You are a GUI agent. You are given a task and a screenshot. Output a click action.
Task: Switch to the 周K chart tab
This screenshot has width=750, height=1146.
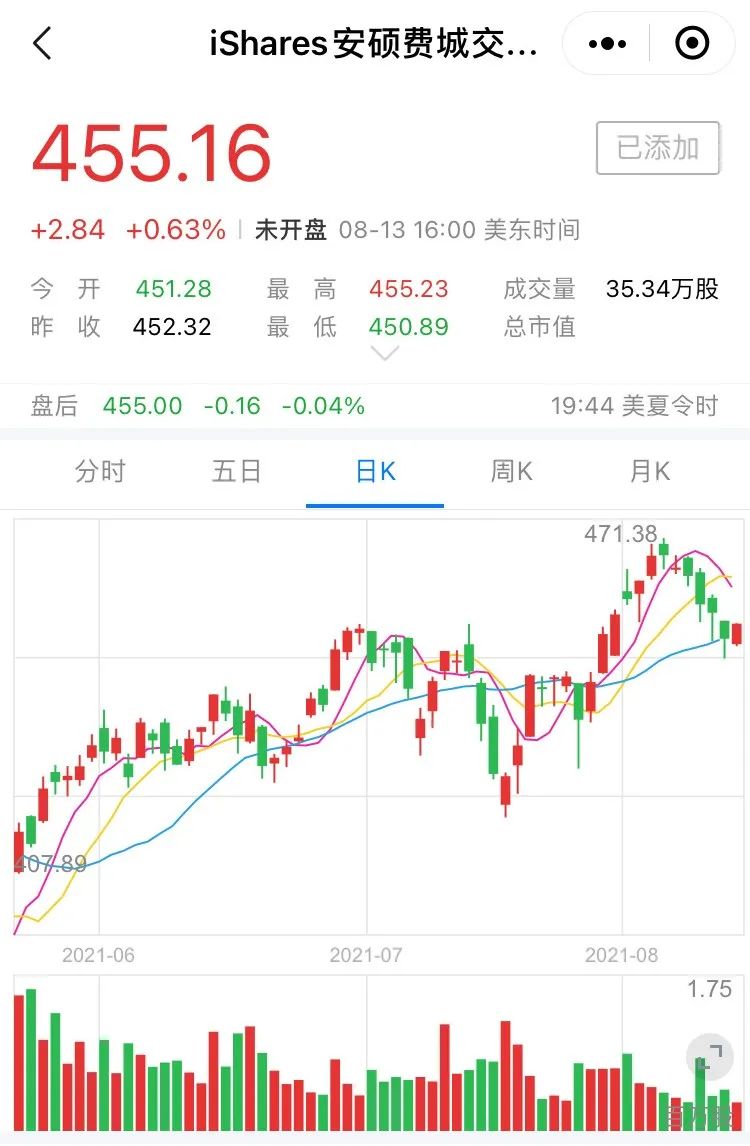512,471
